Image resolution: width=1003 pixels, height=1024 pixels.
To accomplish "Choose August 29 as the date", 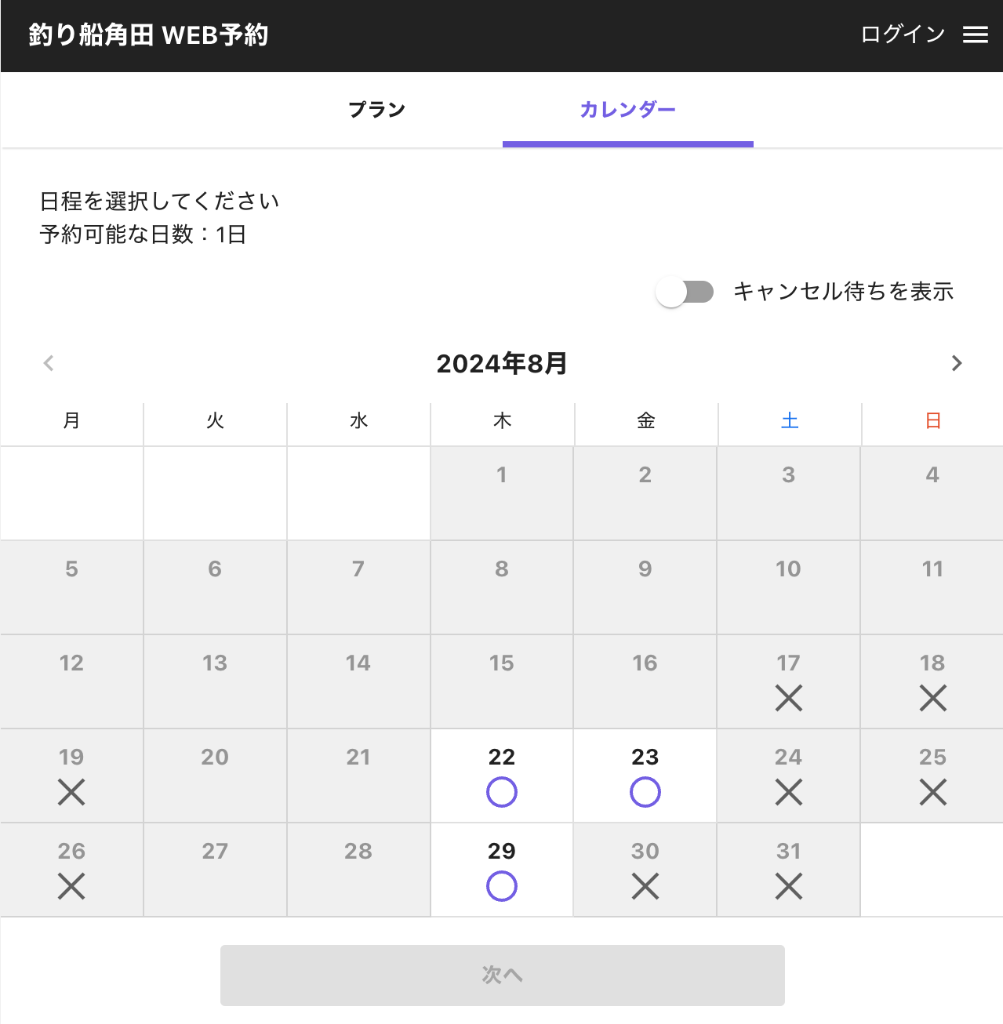I will point(502,870).
